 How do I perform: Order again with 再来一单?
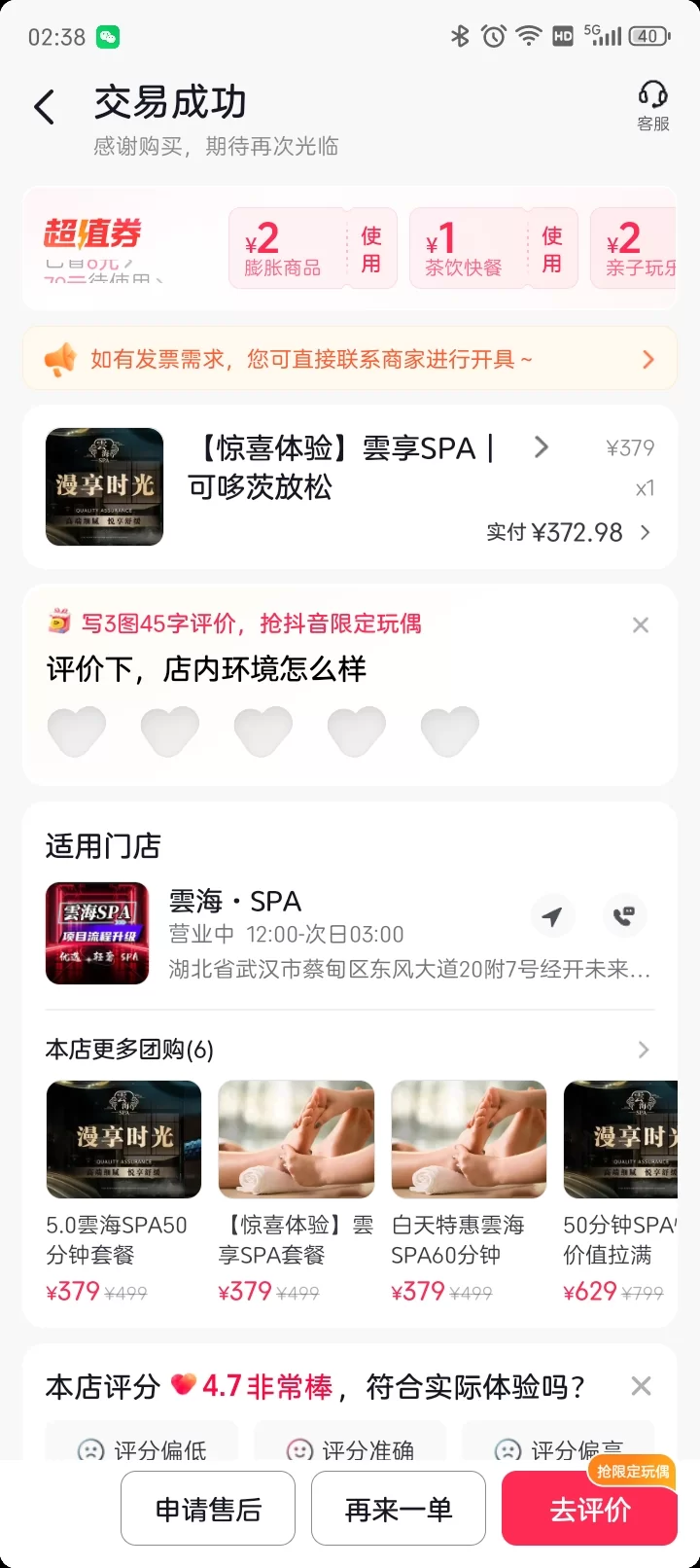[x=399, y=1509]
